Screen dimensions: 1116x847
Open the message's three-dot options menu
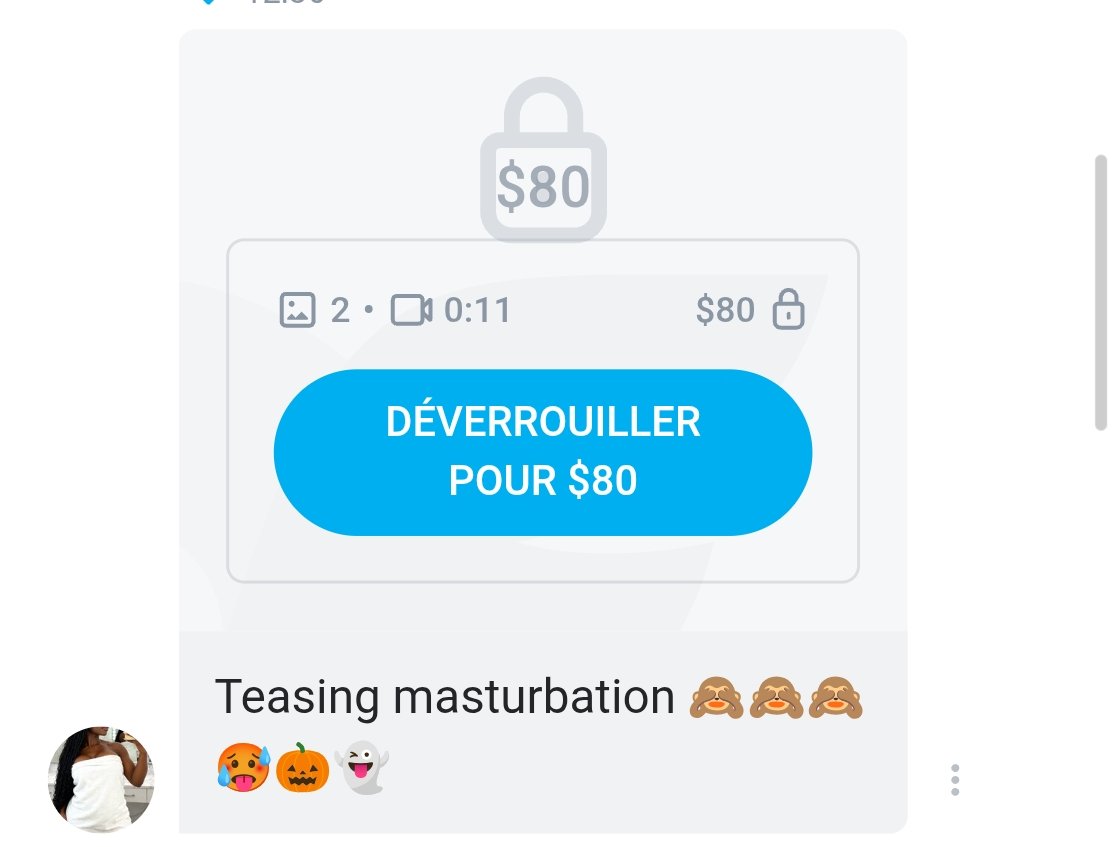(955, 780)
